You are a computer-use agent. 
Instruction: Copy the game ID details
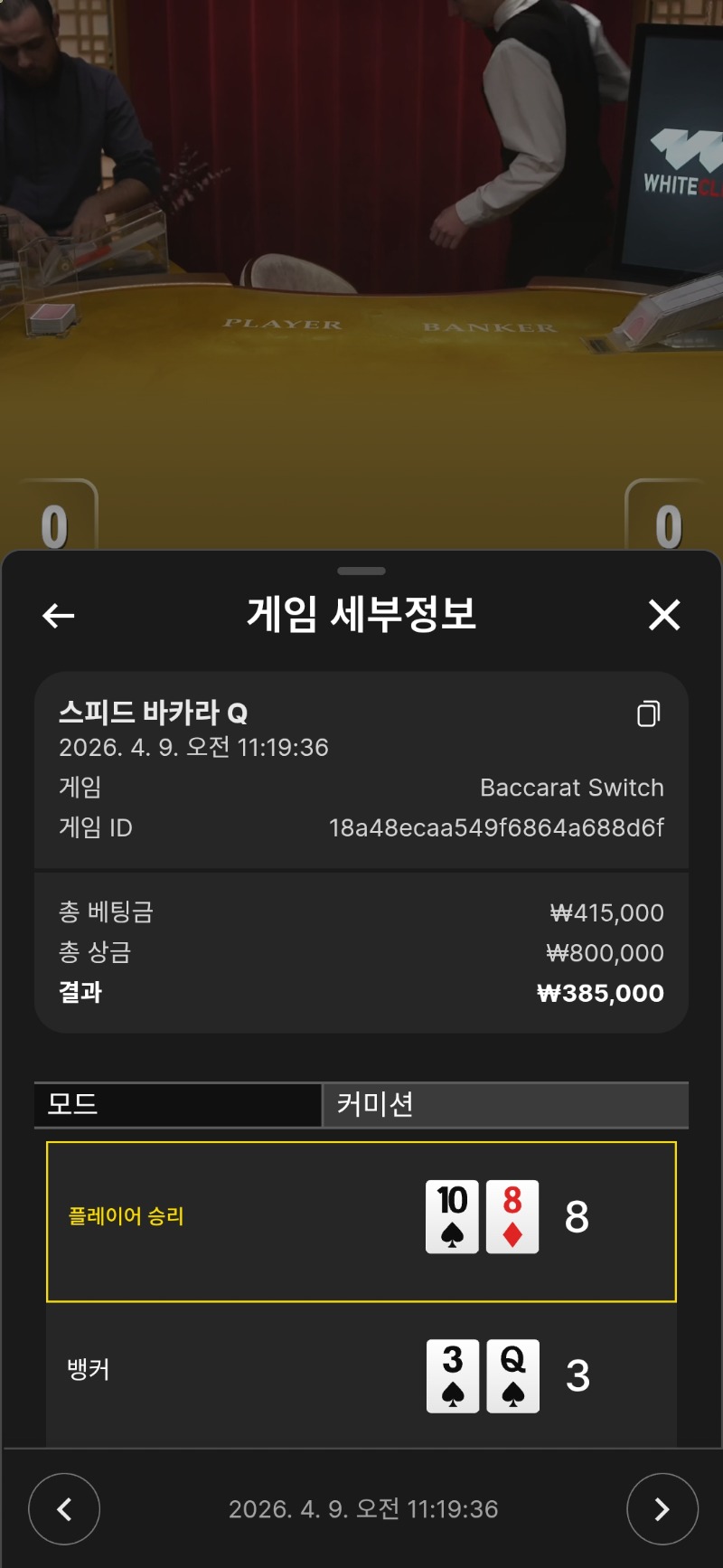tap(648, 713)
